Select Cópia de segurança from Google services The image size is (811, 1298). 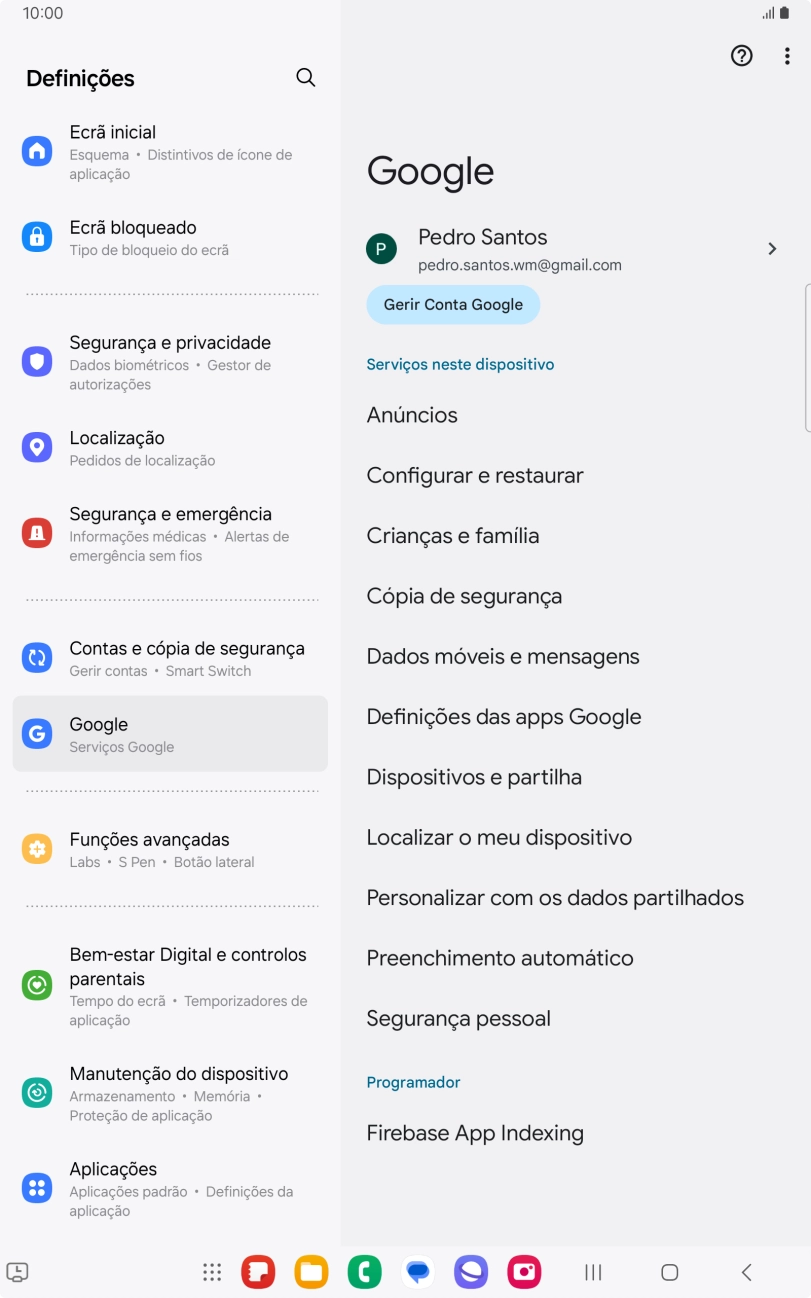click(x=464, y=595)
